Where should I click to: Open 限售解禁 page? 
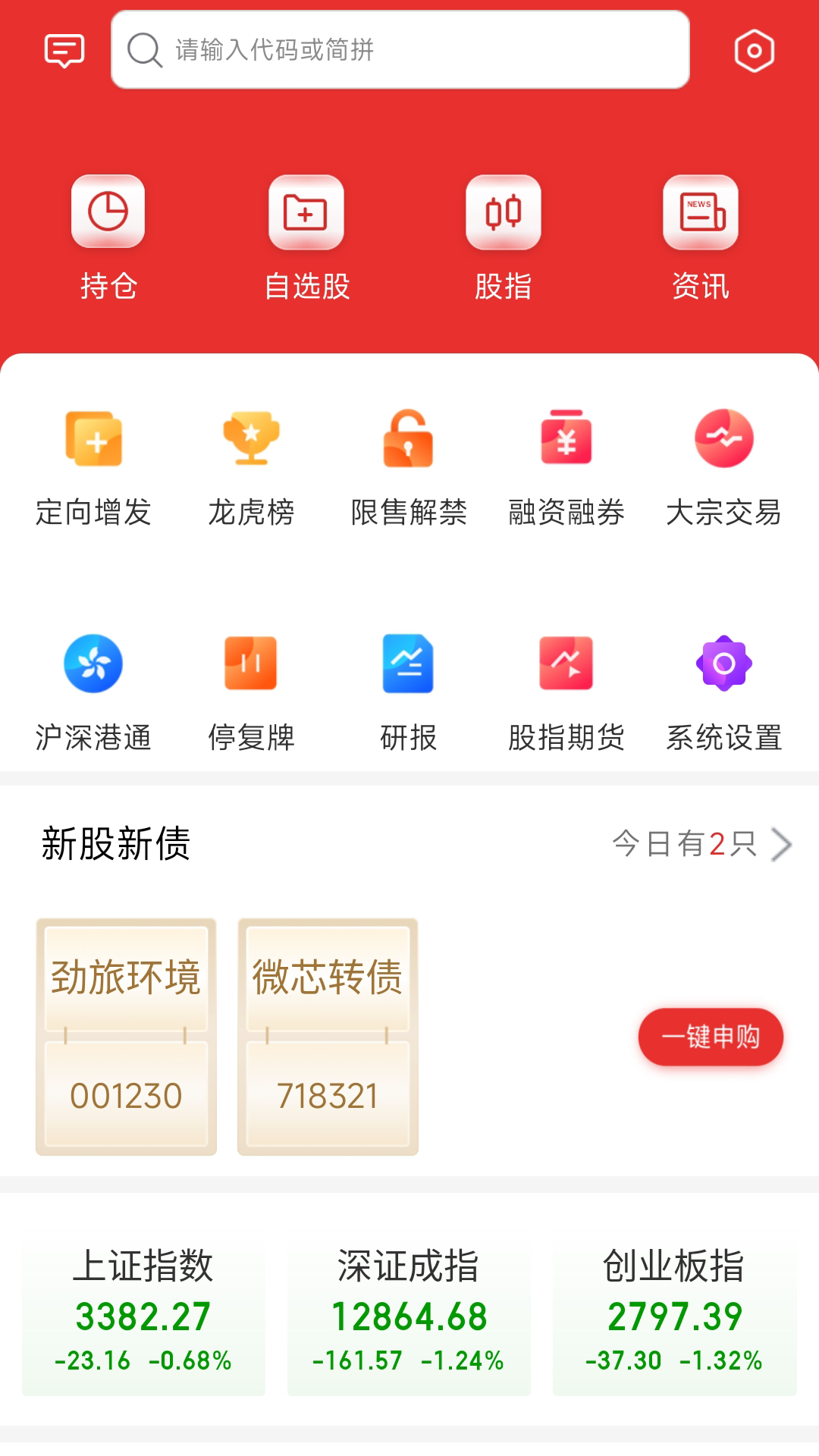click(409, 468)
